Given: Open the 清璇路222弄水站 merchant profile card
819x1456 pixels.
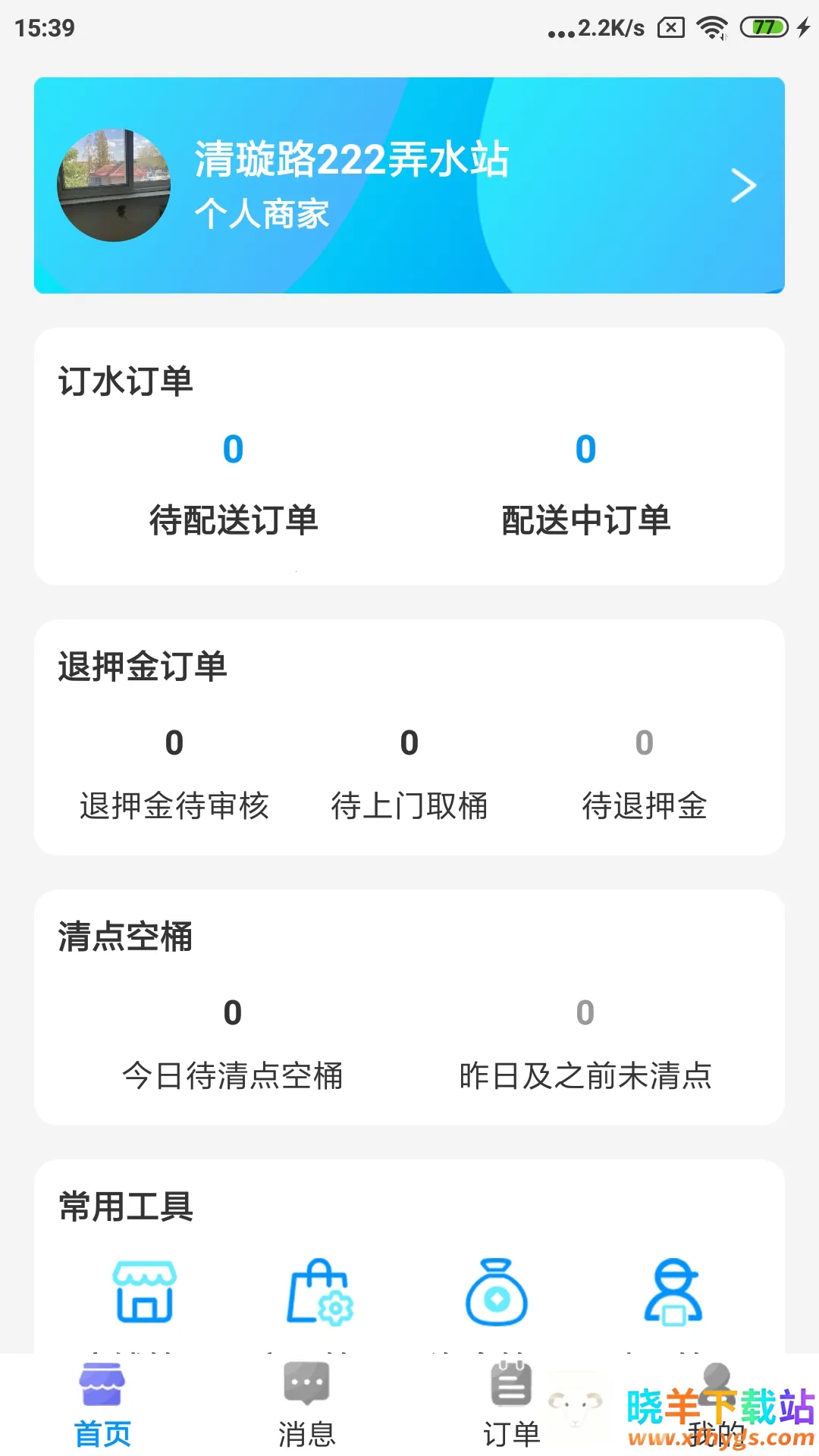Looking at the screenshot, I should [x=409, y=186].
